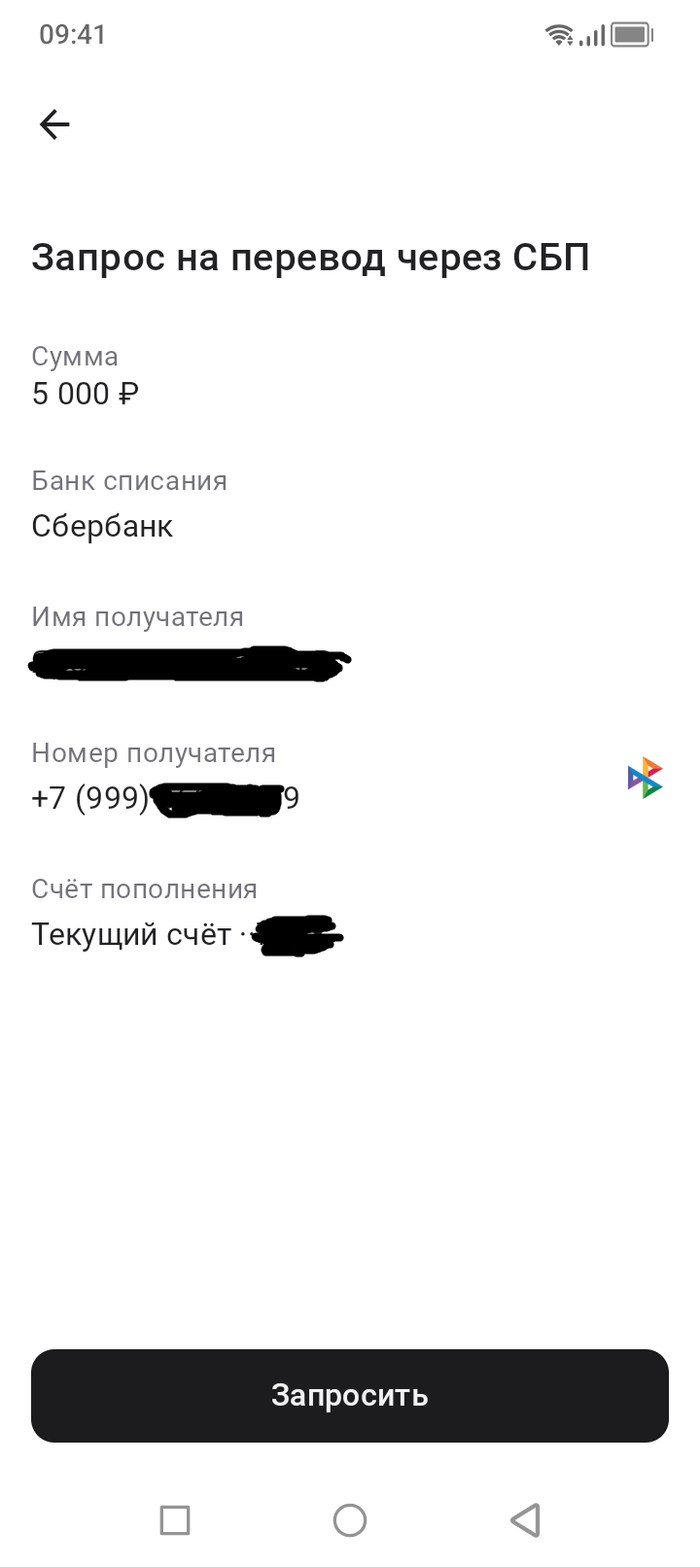The height and width of the screenshot is (1567, 700).
Task: Go back using the arrow icon
Action: click(54, 124)
